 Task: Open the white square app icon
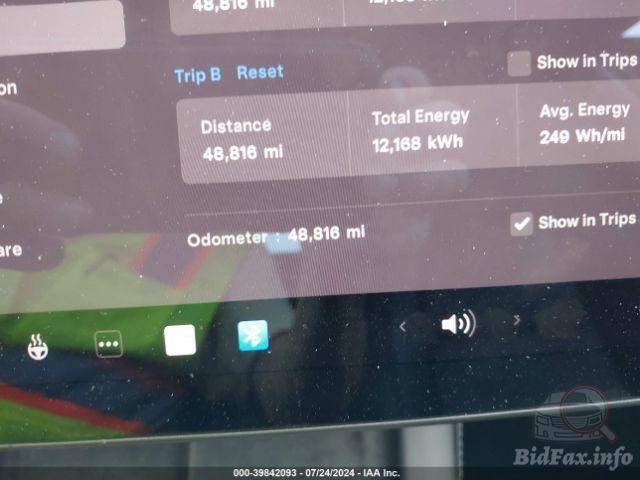[180, 340]
